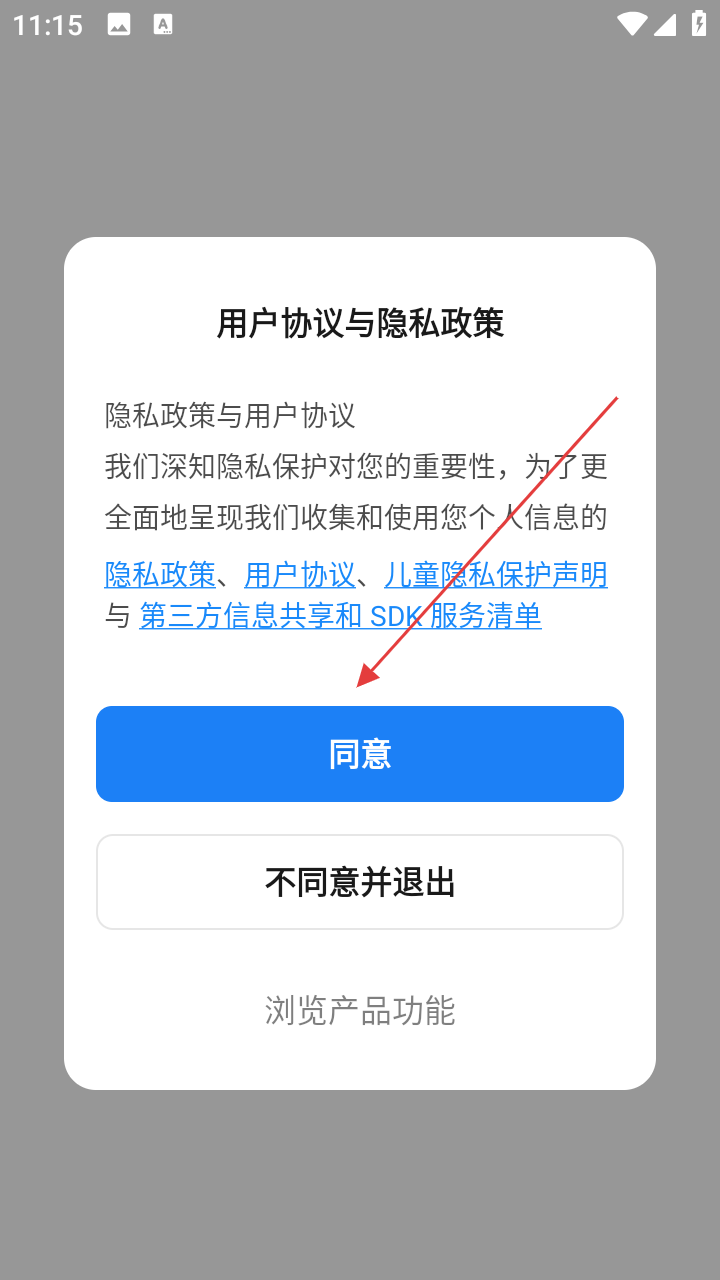The height and width of the screenshot is (1280, 720).
Task: Tap the 同意 agree button
Action: 360,754
